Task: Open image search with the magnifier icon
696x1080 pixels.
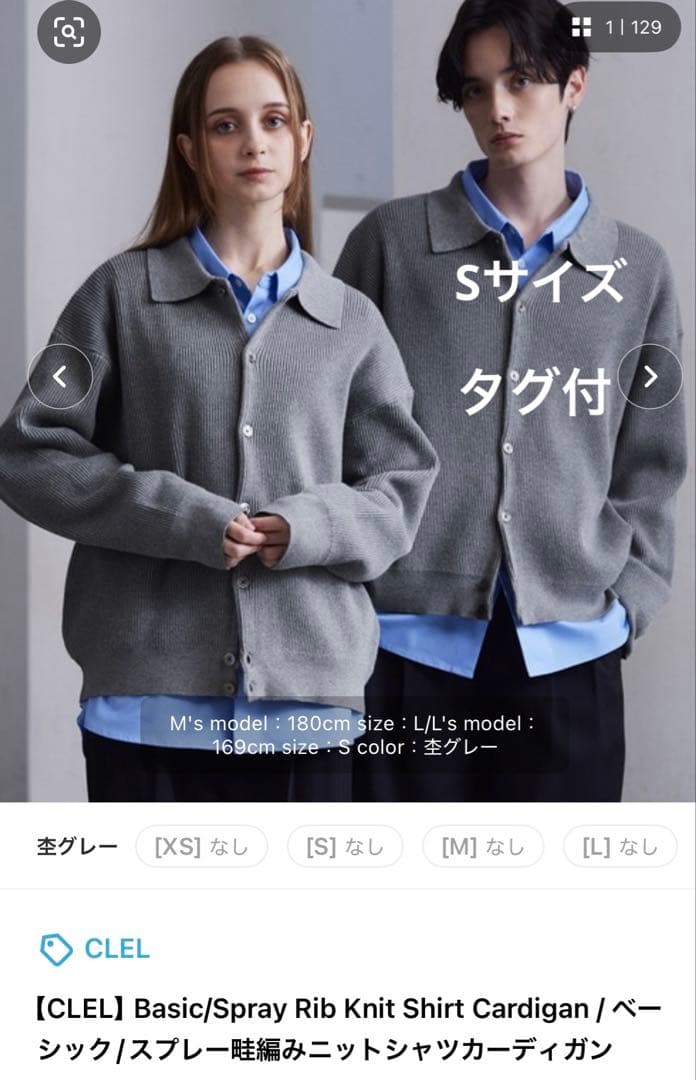Action: (69, 32)
